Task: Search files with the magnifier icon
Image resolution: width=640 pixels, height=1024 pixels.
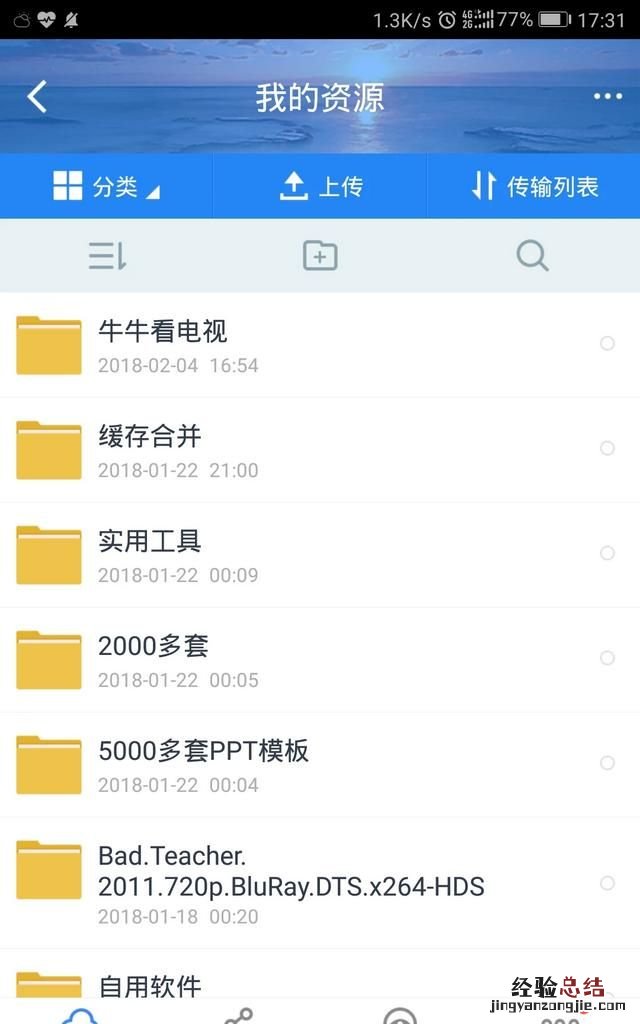Action: click(532, 256)
